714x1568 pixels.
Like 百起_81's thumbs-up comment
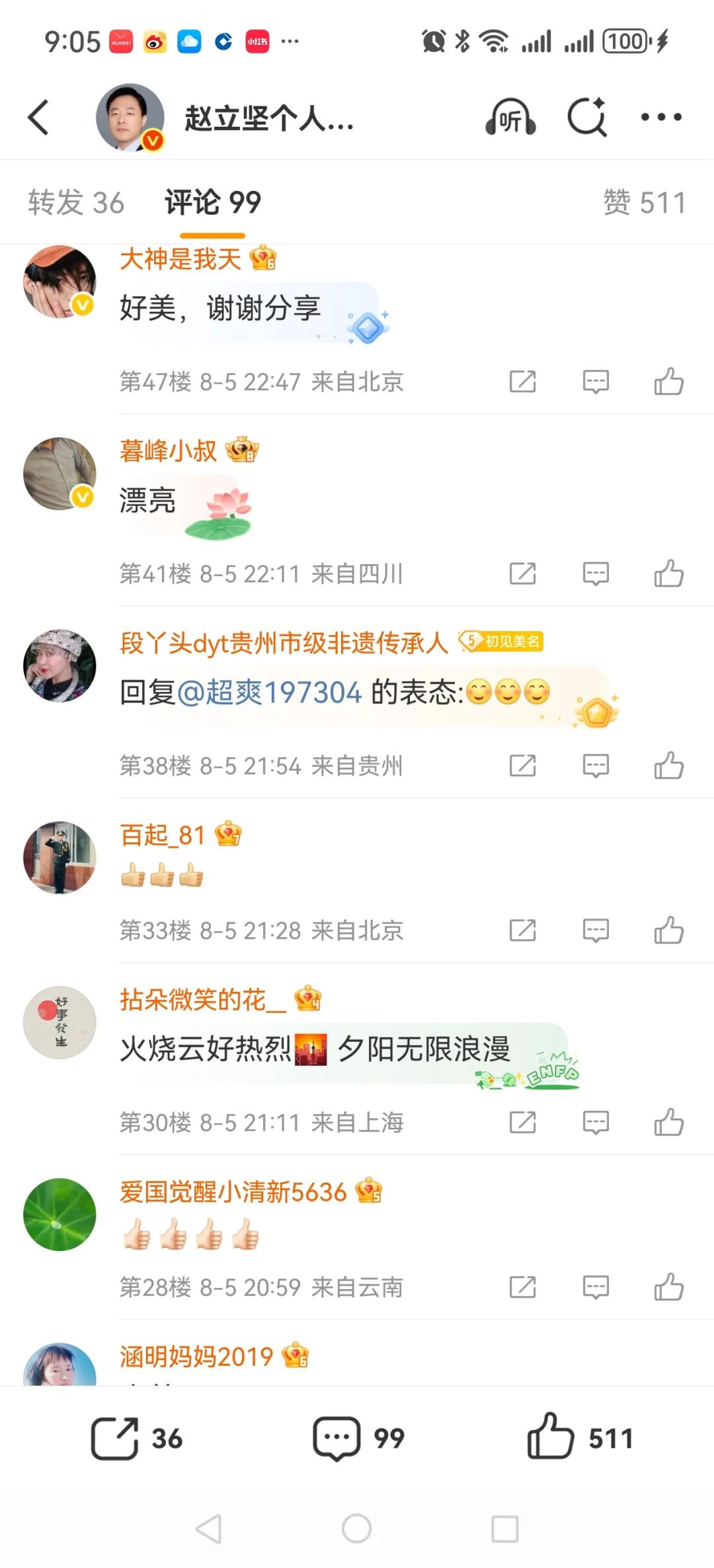668,930
